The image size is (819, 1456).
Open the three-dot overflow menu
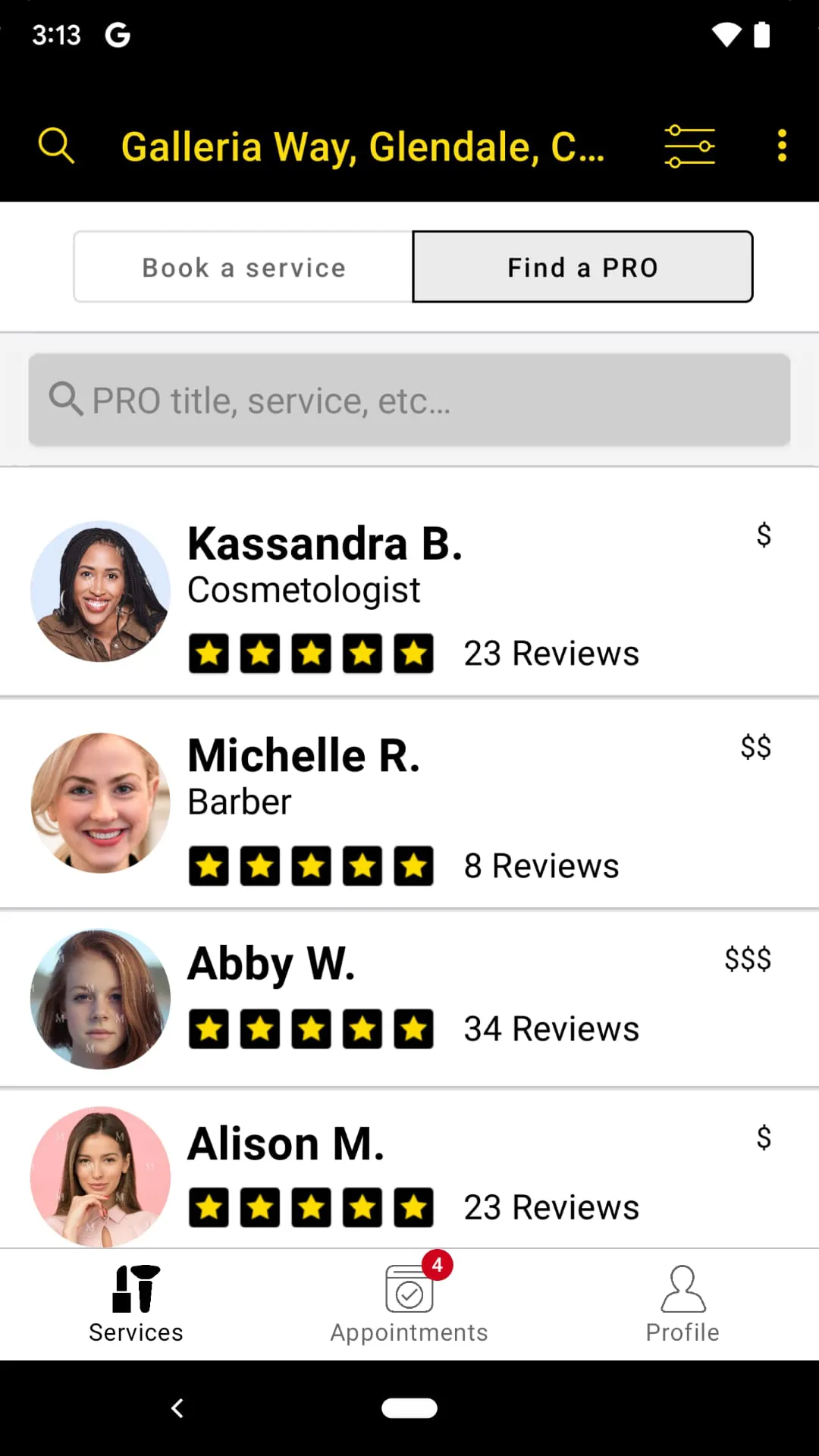click(x=782, y=146)
